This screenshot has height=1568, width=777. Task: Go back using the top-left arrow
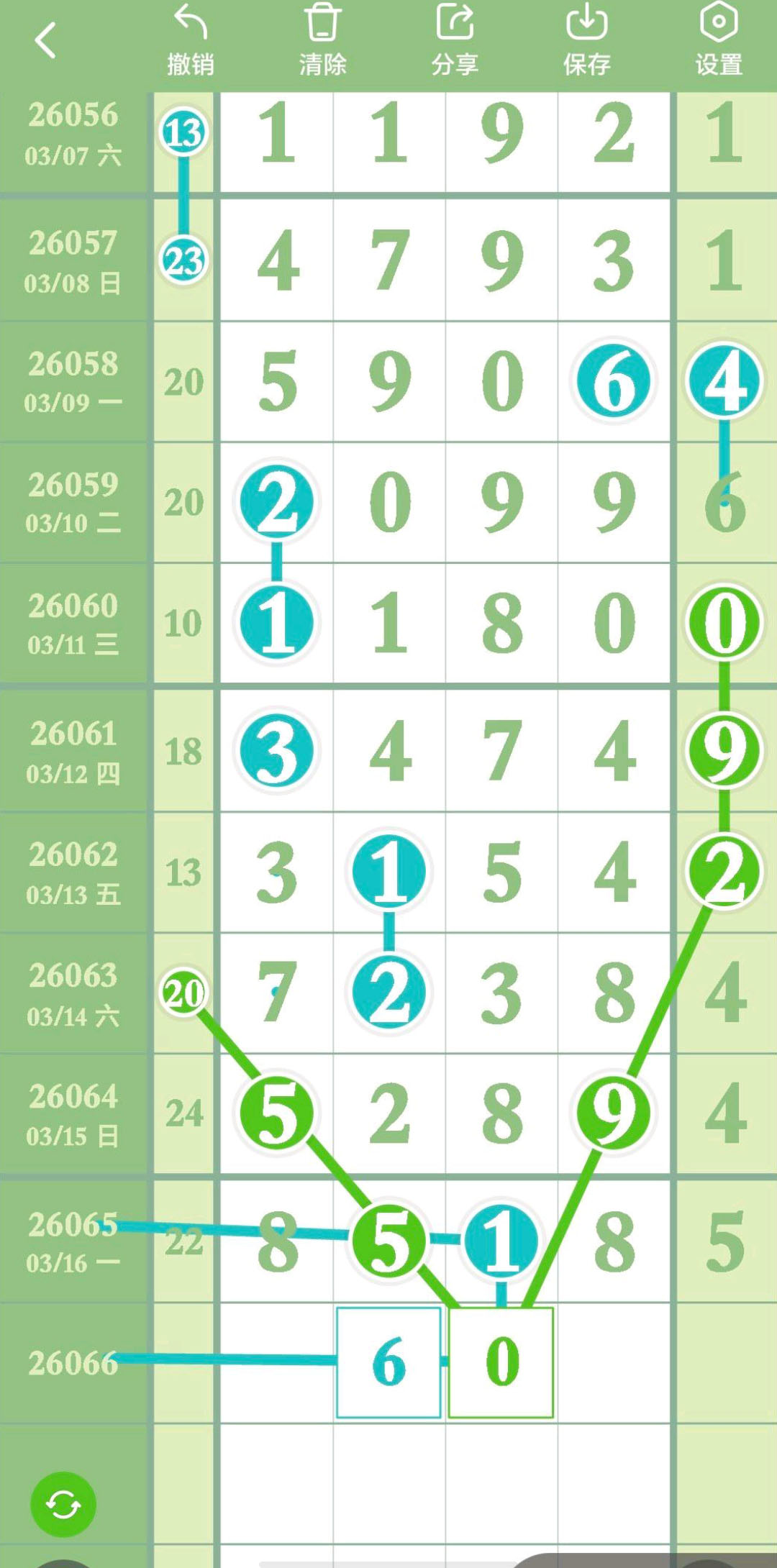[45, 40]
